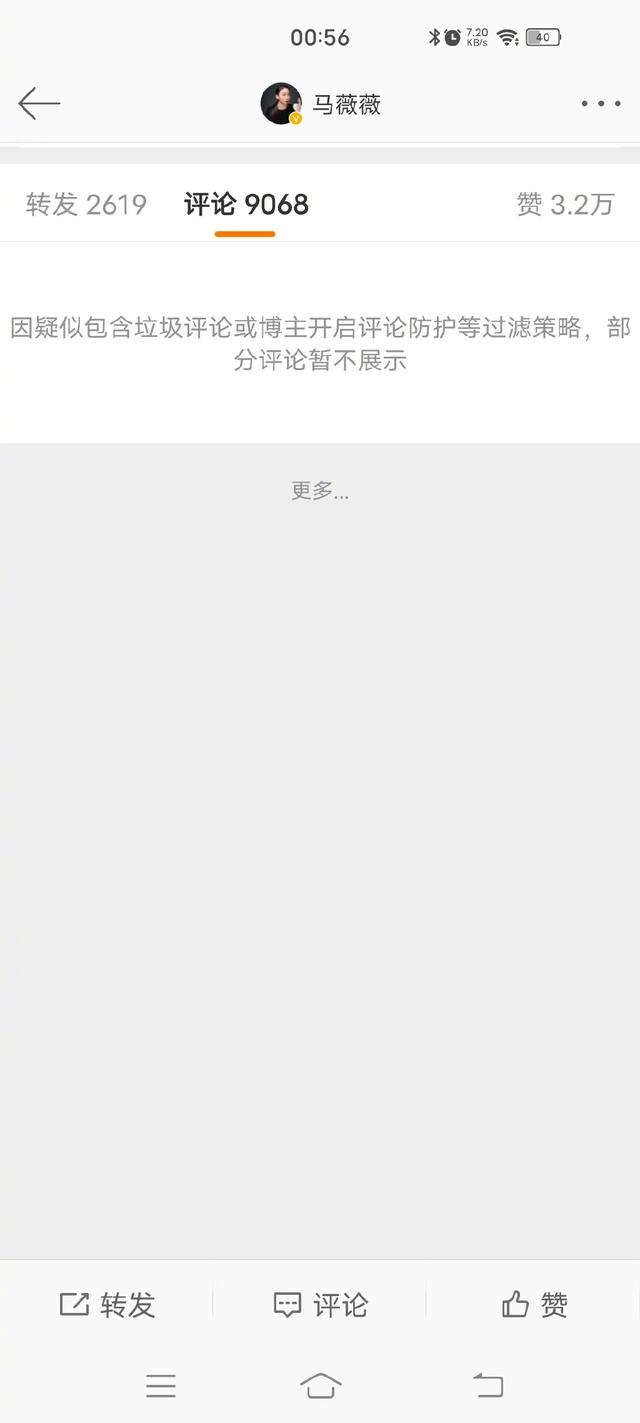Go to the system home screen
This screenshot has width=640, height=1423.
[320, 1385]
